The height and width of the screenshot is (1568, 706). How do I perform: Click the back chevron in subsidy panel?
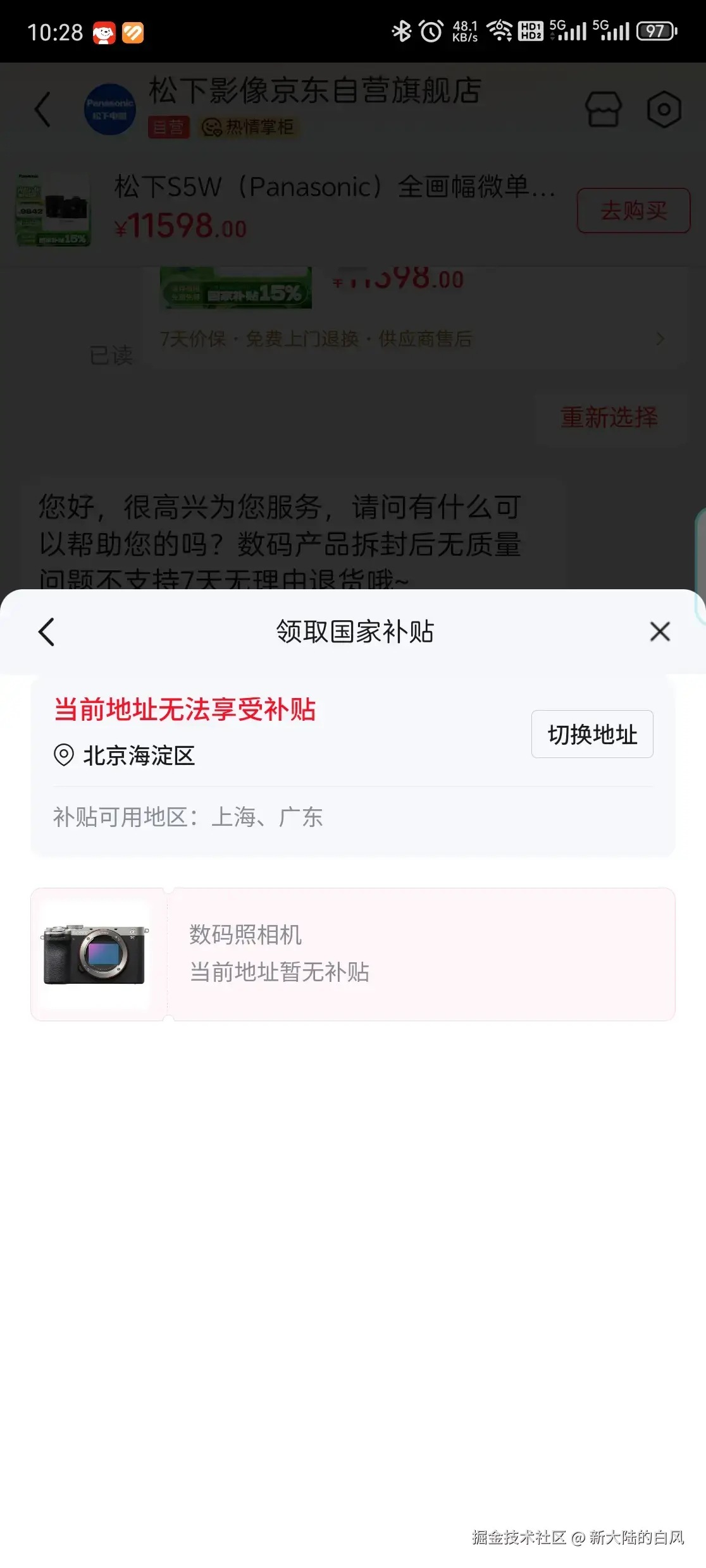coord(46,632)
